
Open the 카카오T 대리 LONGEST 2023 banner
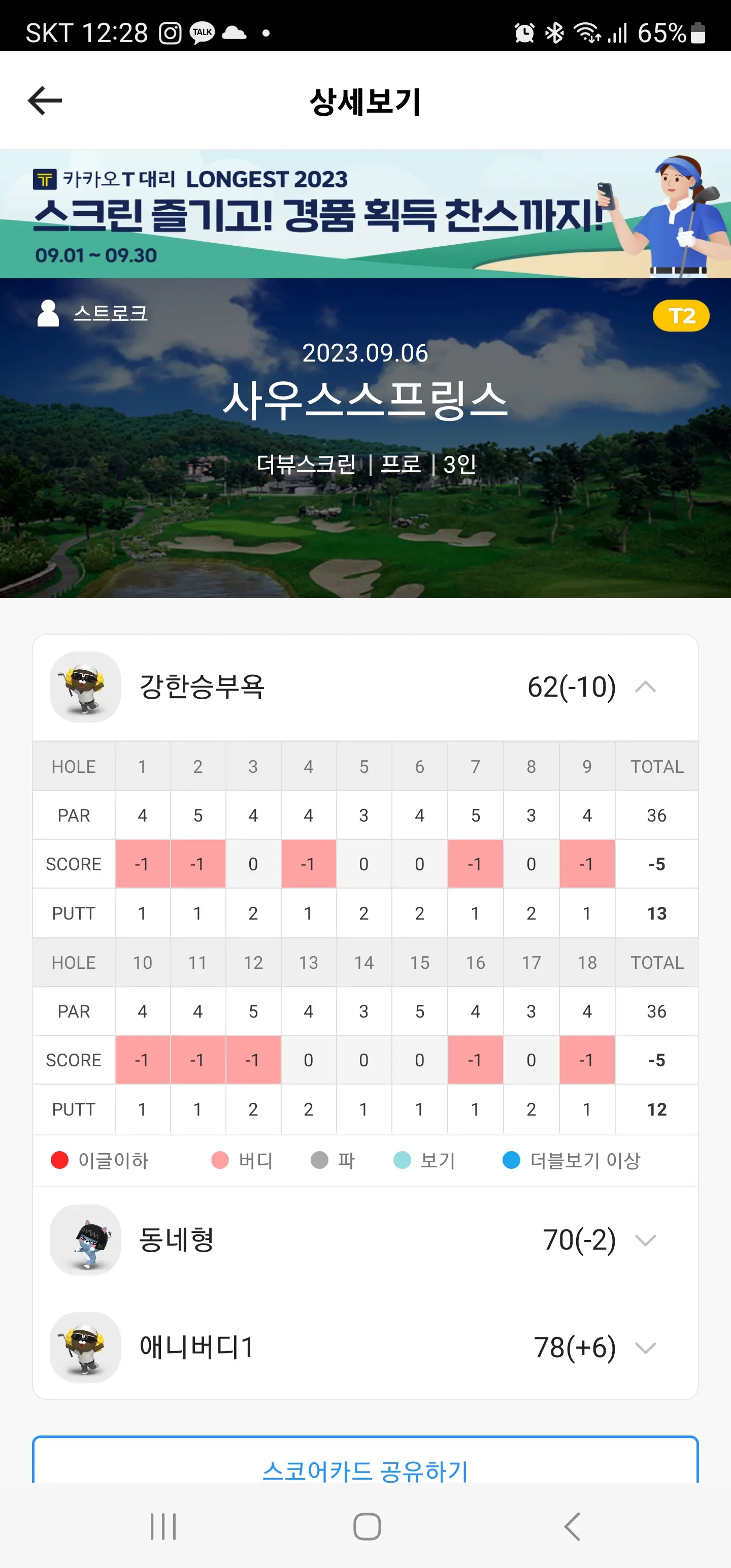point(365,213)
